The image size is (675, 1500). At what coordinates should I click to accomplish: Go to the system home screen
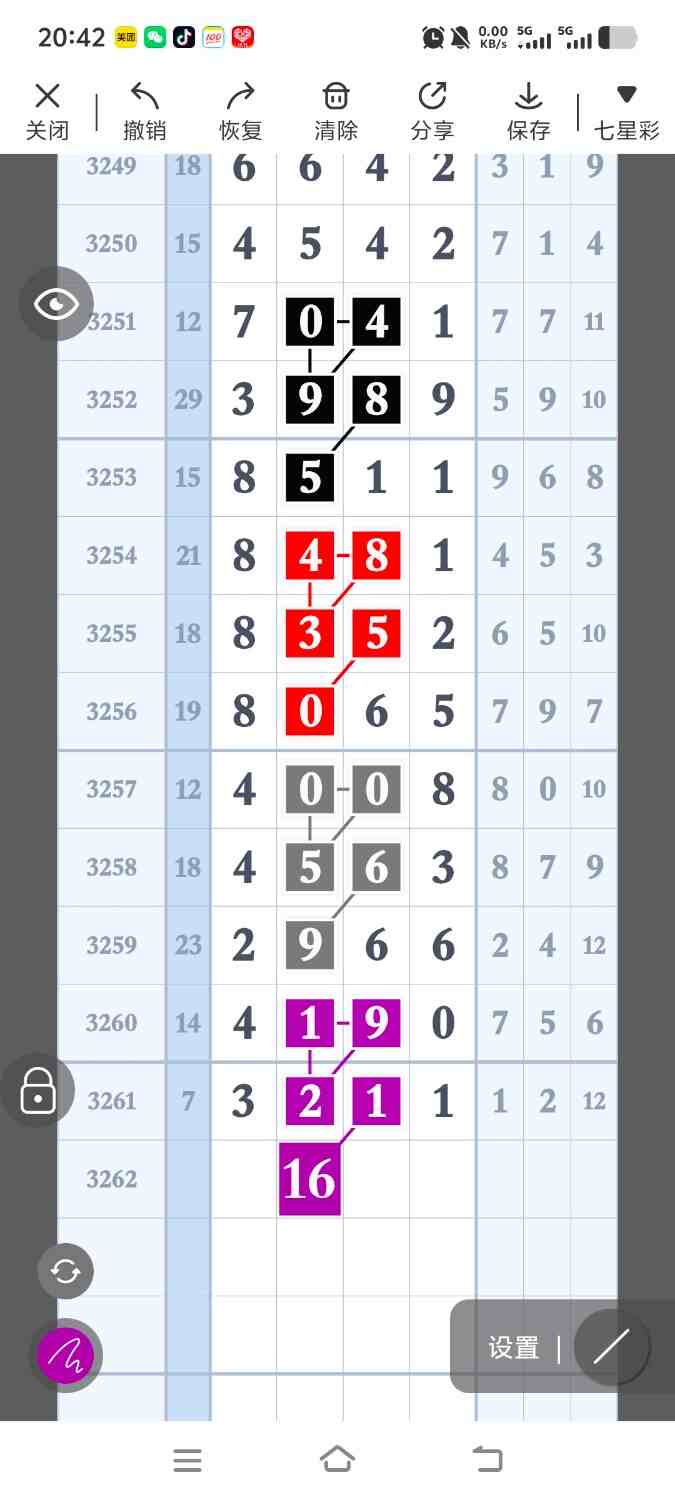[x=337, y=1459]
